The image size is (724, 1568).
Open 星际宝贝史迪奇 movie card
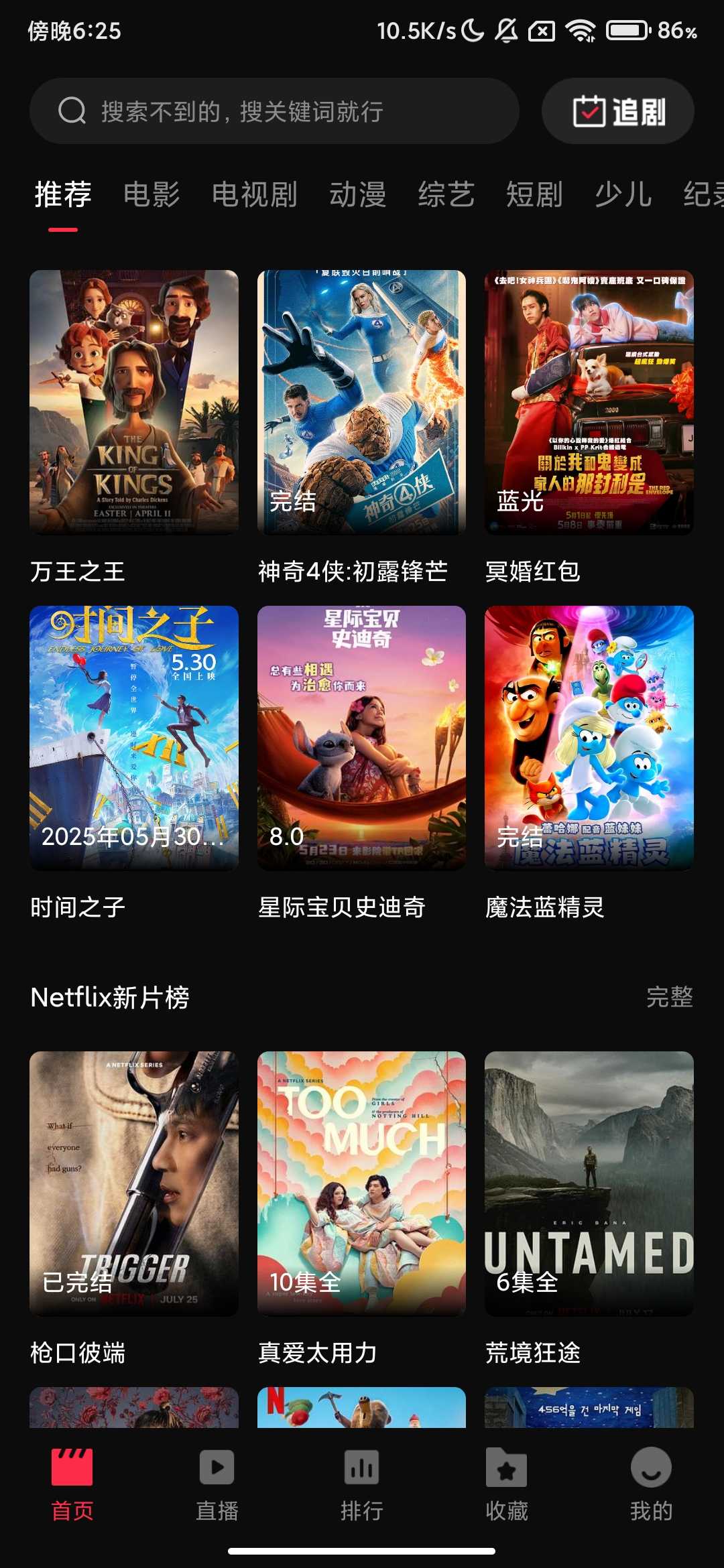[x=361, y=737]
